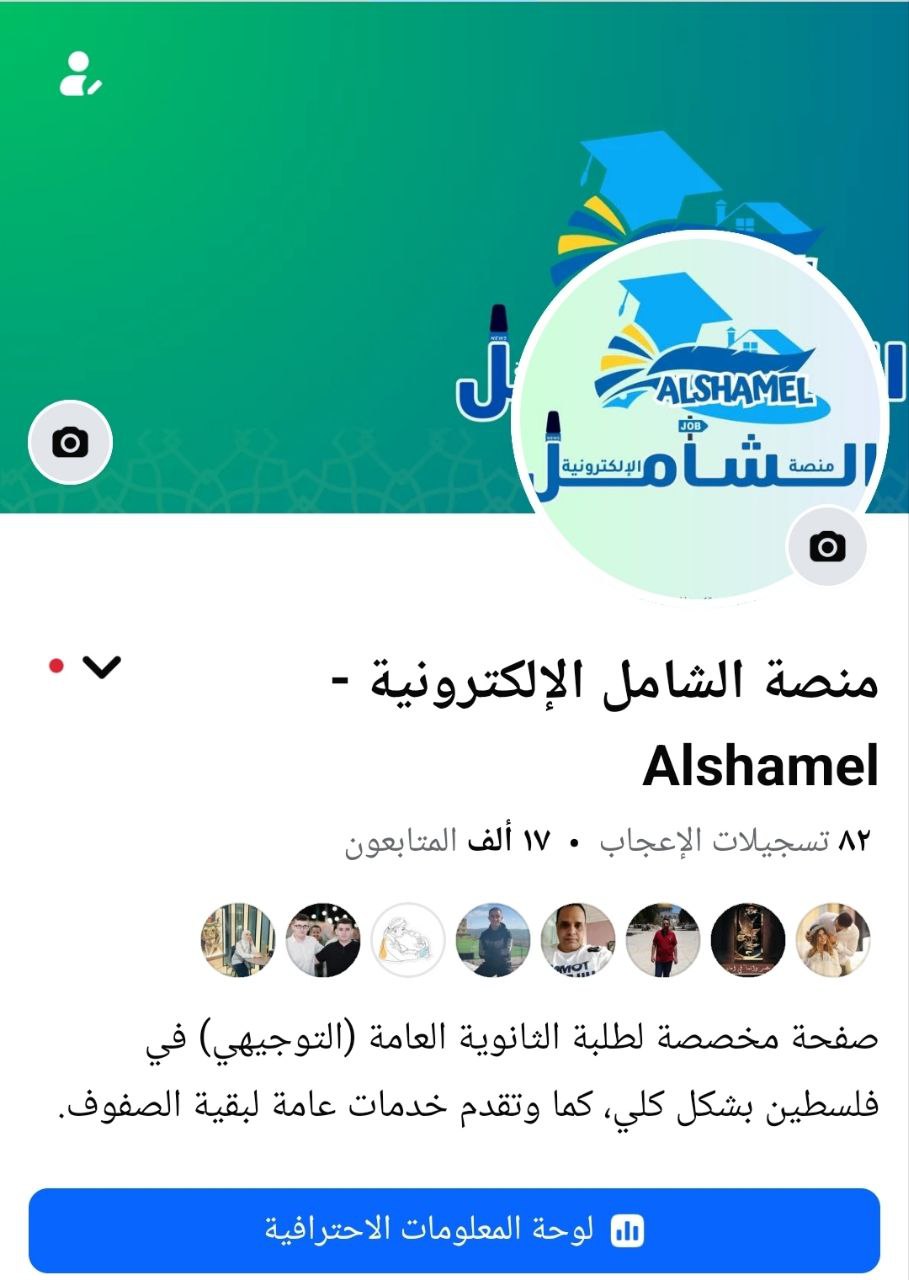Open the Professional Dashboard (لوحة المعلومات الاحترافية)

(x=454, y=1230)
